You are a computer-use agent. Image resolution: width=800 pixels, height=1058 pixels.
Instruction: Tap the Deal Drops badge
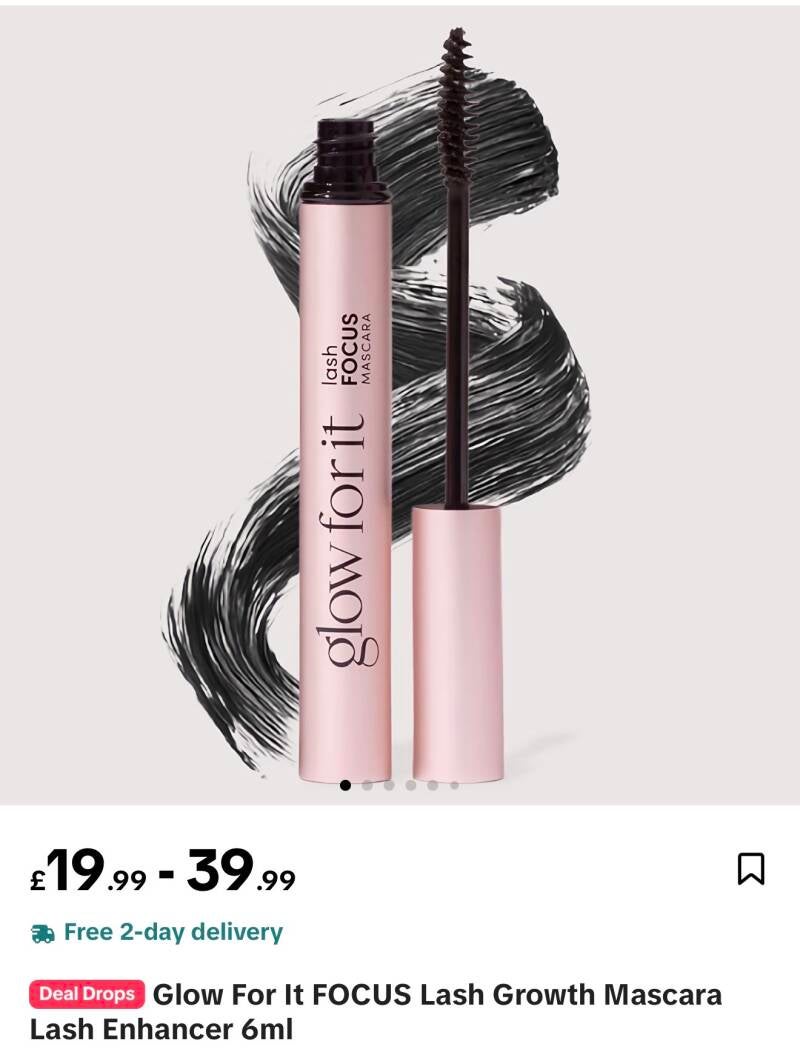click(x=86, y=994)
